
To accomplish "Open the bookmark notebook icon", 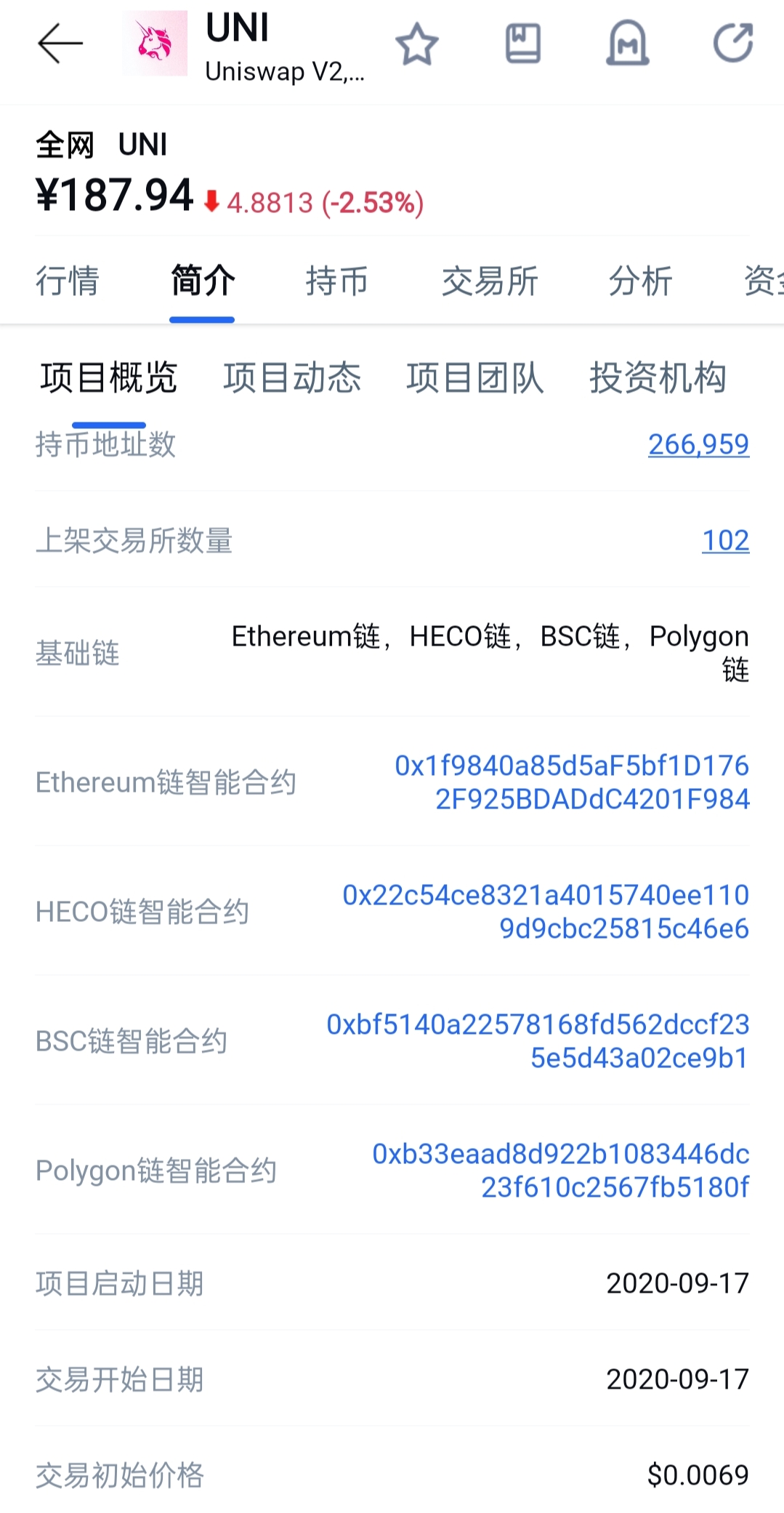I will 523,44.
